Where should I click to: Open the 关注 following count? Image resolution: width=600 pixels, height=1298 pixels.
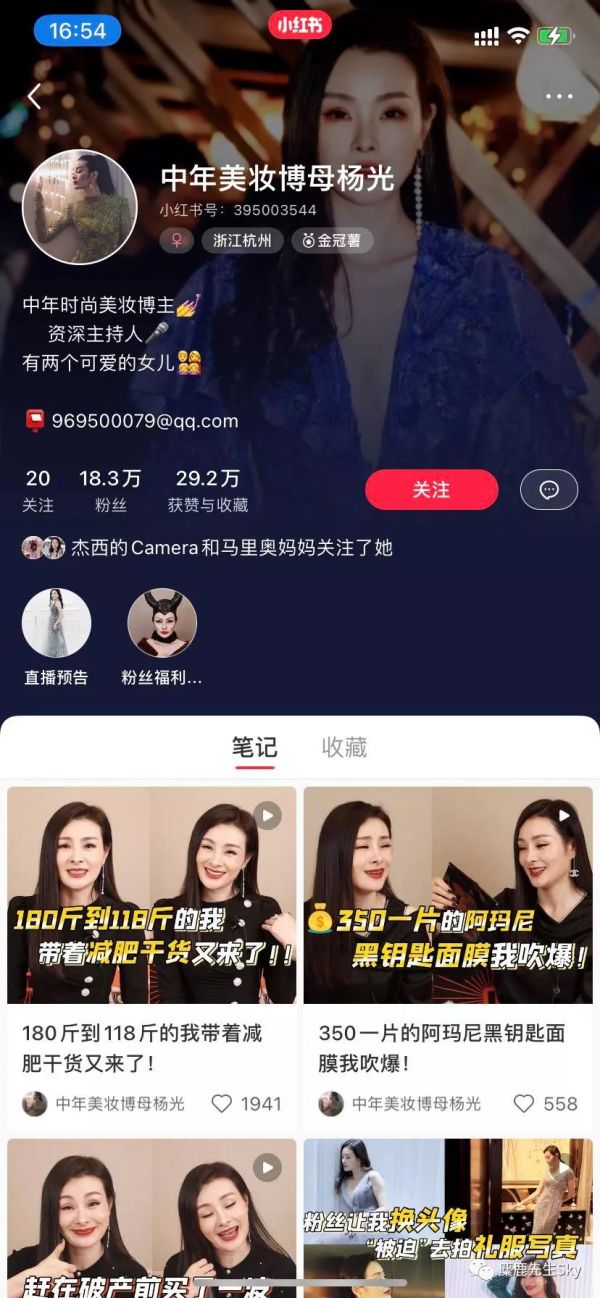click(38, 490)
